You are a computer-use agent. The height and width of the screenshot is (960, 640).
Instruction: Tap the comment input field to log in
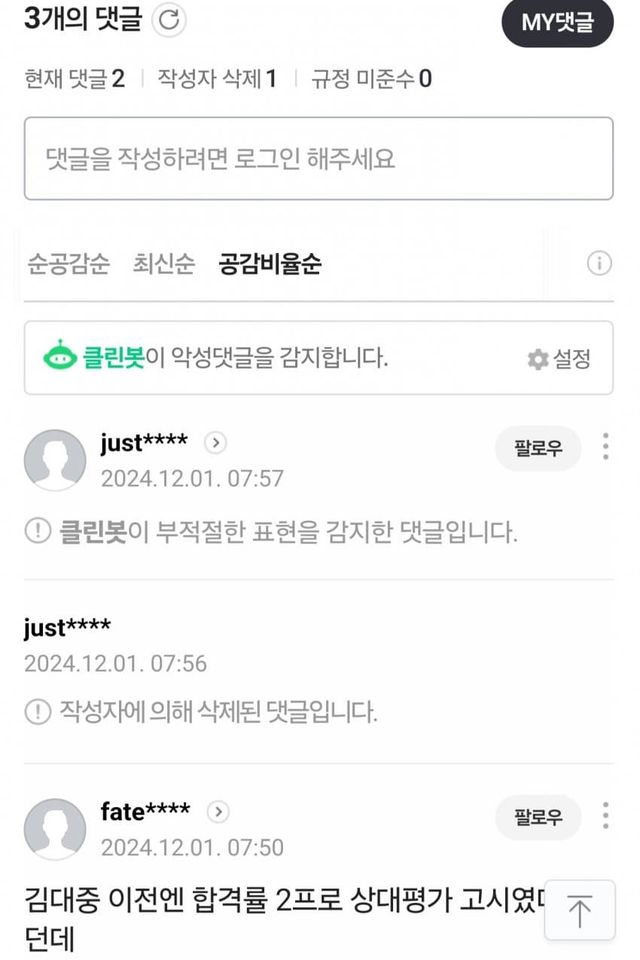click(x=318, y=158)
